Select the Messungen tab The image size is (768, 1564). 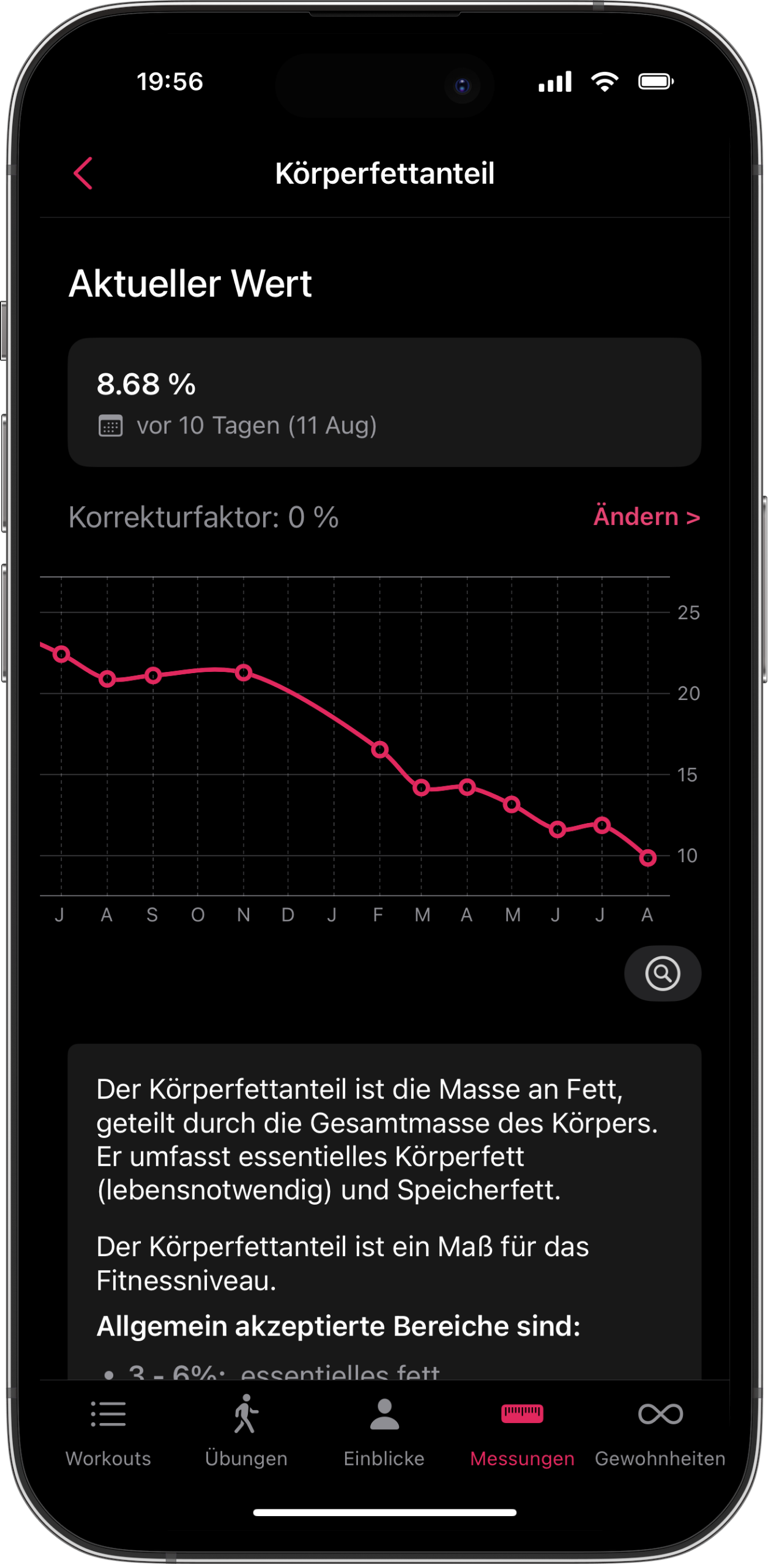pyautogui.click(x=522, y=1432)
